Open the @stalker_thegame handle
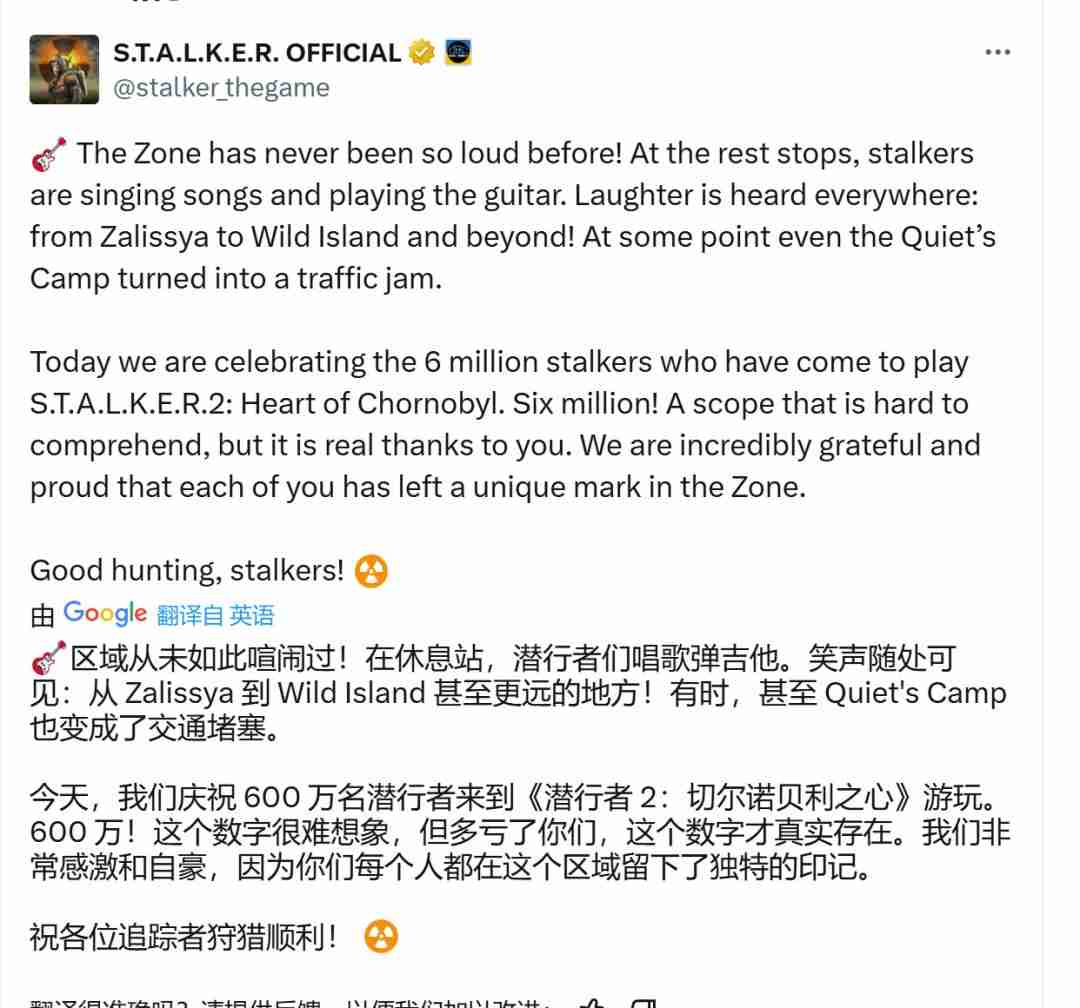This screenshot has height=1008, width=1080. pyautogui.click(x=221, y=88)
